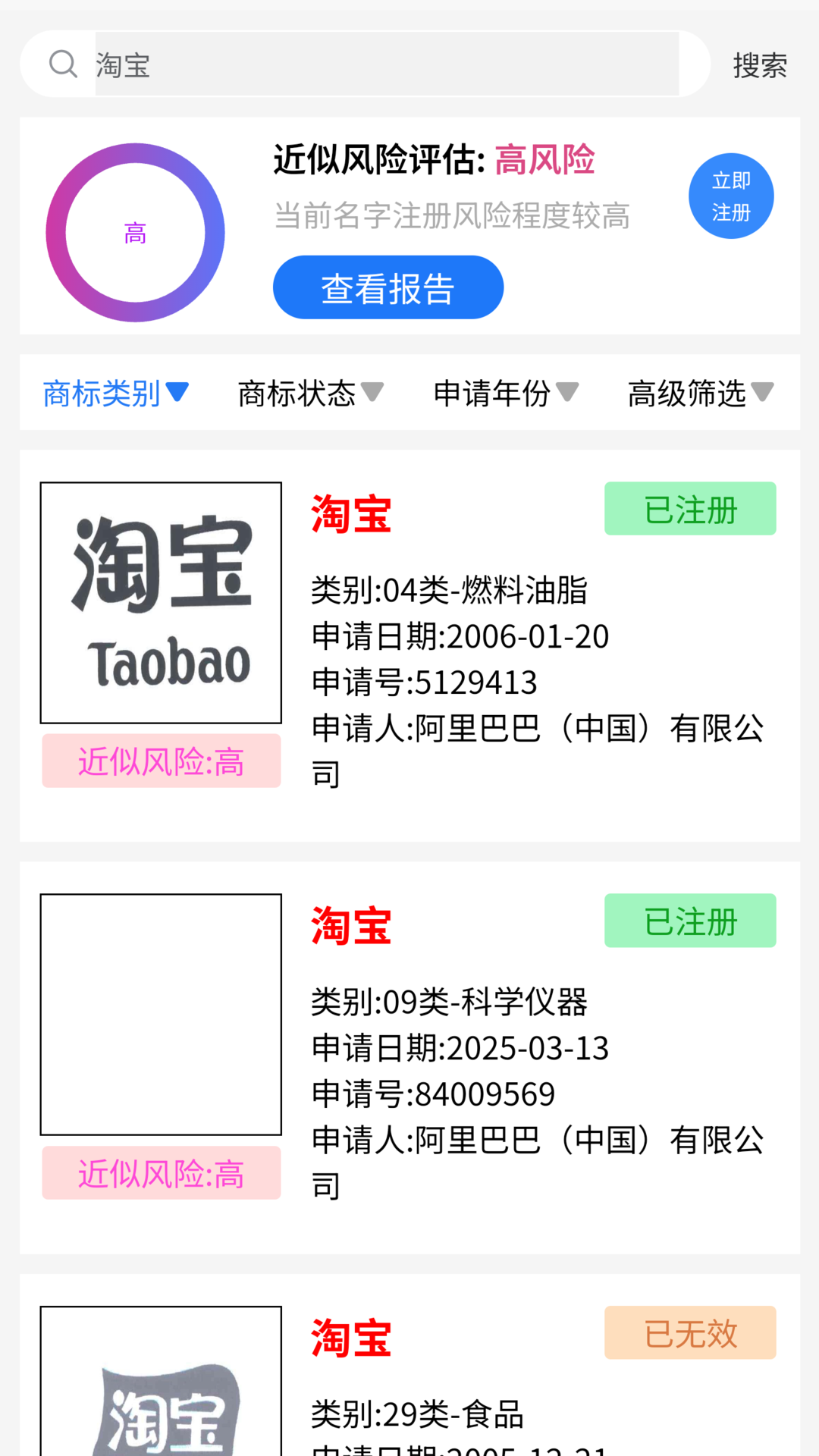Viewport: 819px width, 1456px height.
Task: Click the 已注册 badge on first trademark
Action: [x=689, y=509]
